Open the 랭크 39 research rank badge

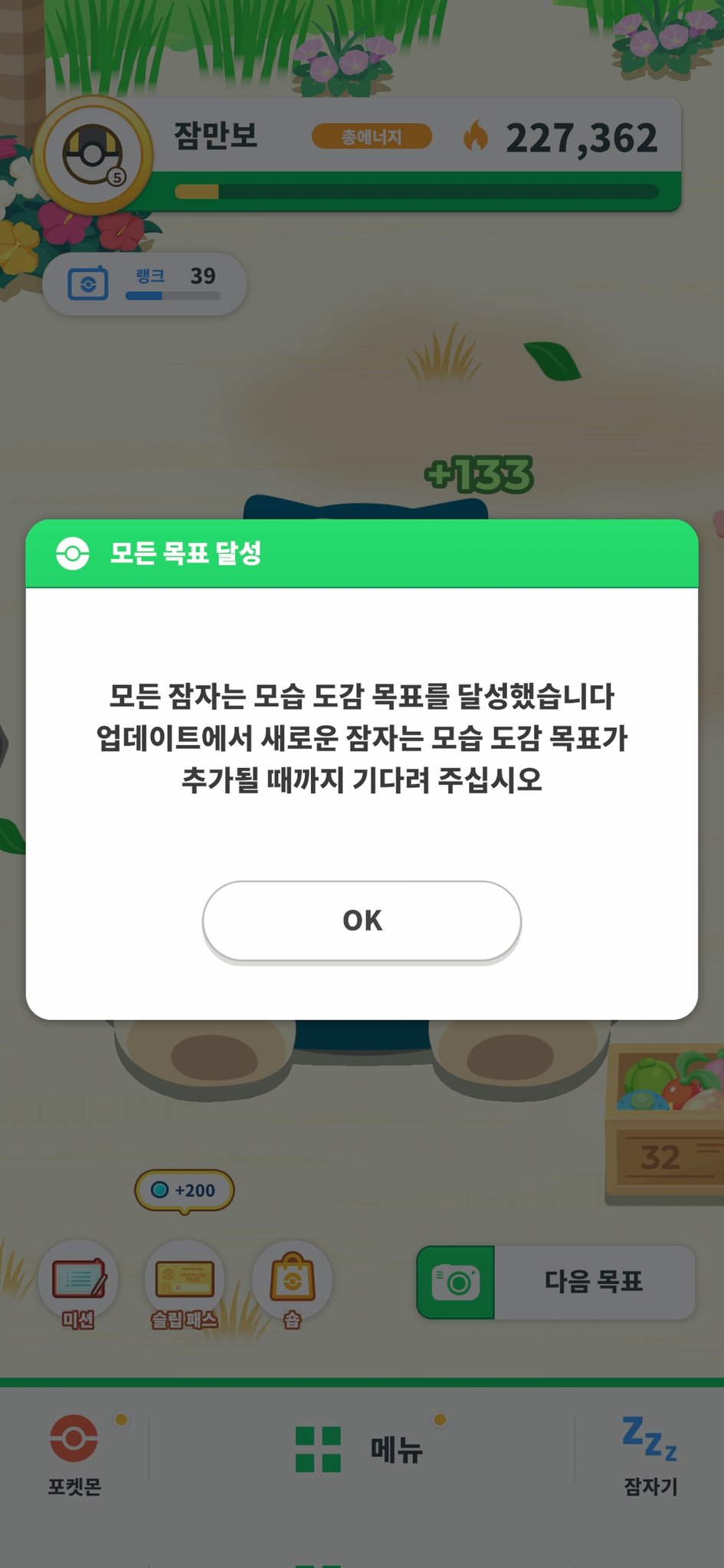tap(144, 283)
